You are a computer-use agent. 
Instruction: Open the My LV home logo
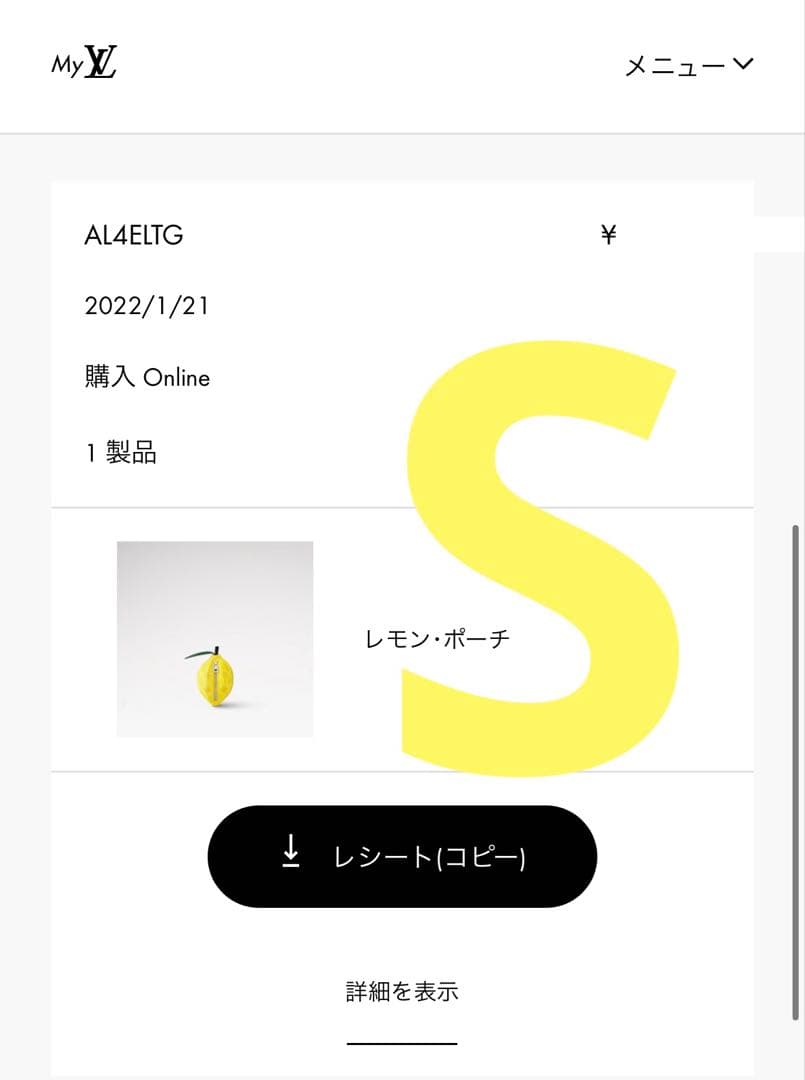(x=85, y=64)
